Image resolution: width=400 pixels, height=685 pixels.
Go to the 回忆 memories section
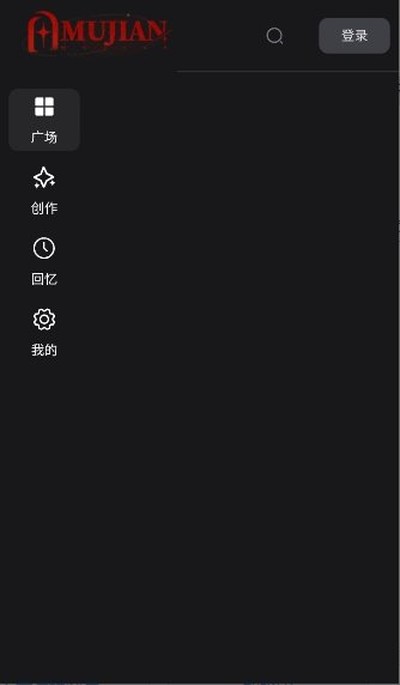tap(44, 262)
